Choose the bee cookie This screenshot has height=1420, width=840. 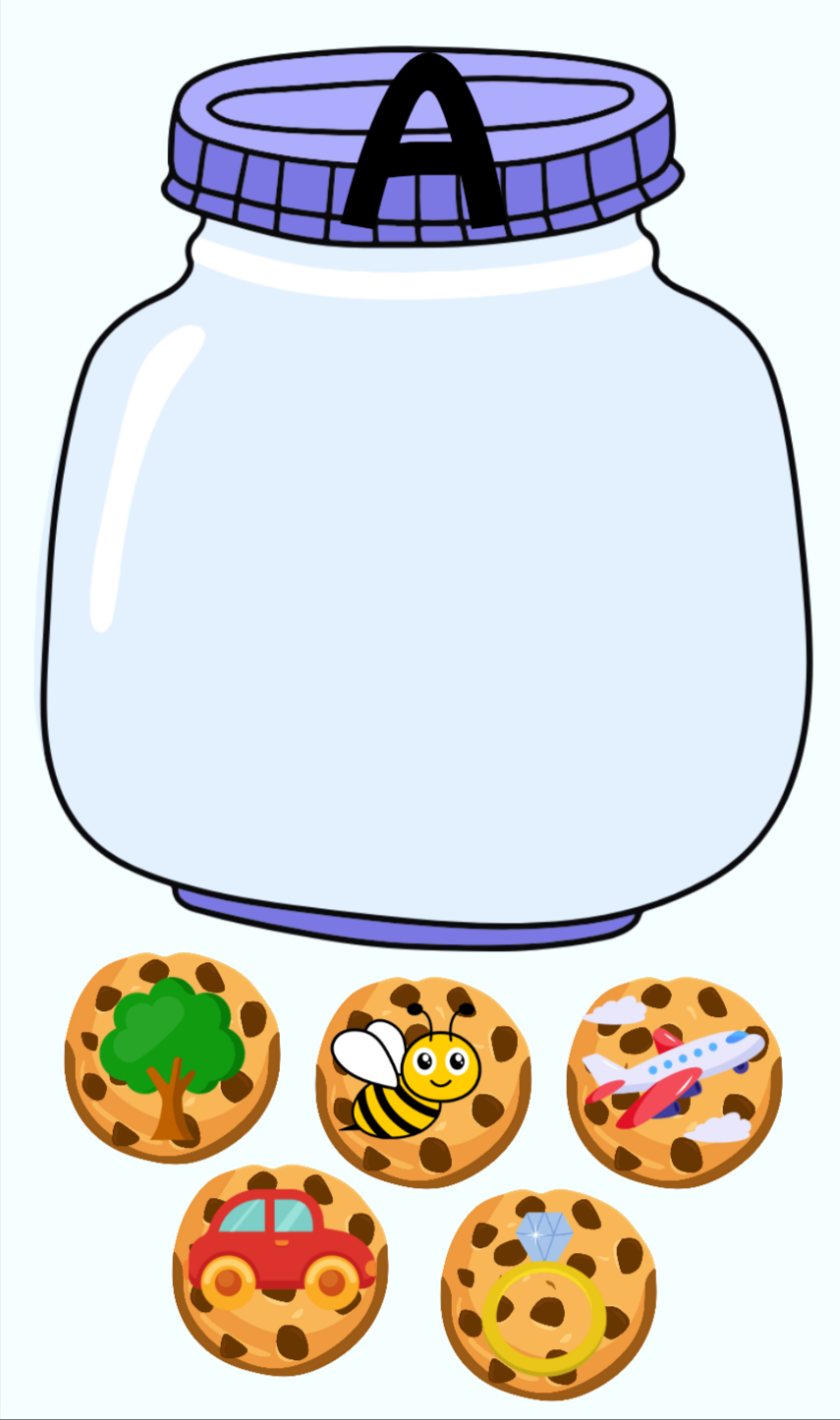point(422,1081)
